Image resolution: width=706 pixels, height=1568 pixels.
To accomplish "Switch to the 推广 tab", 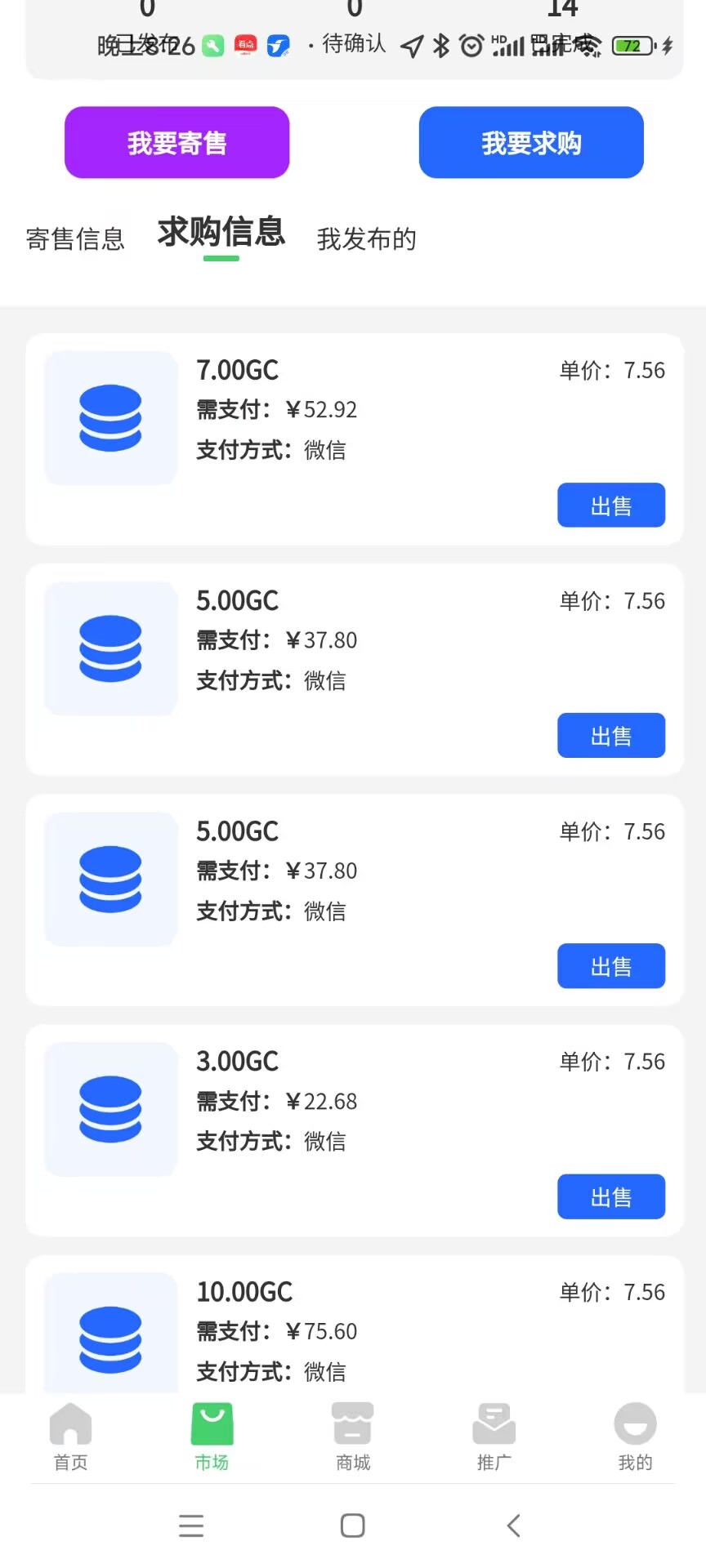I will tap(494, 1437).
